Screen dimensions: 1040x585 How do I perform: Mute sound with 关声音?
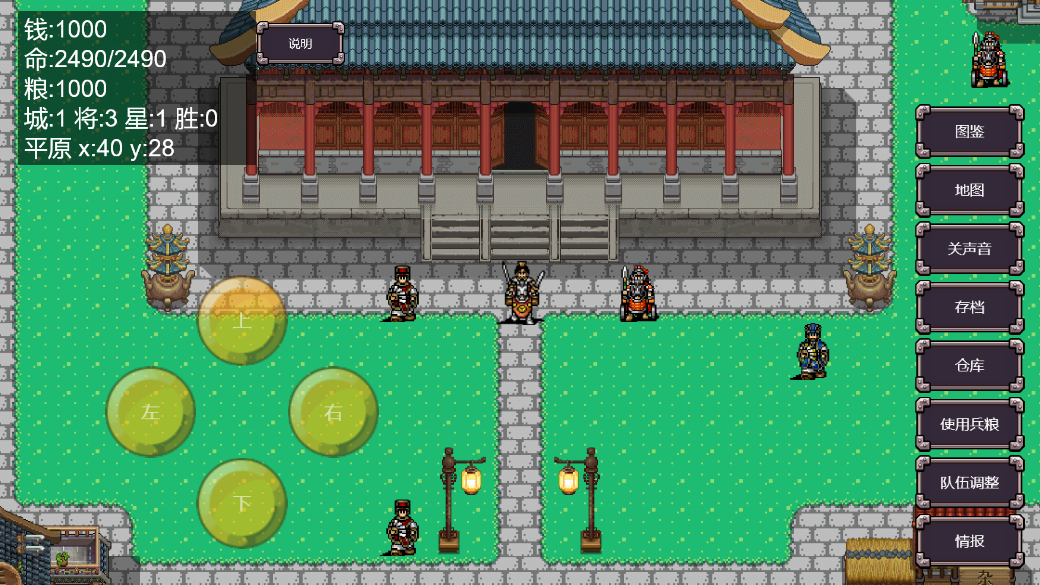tap(969, 249)
